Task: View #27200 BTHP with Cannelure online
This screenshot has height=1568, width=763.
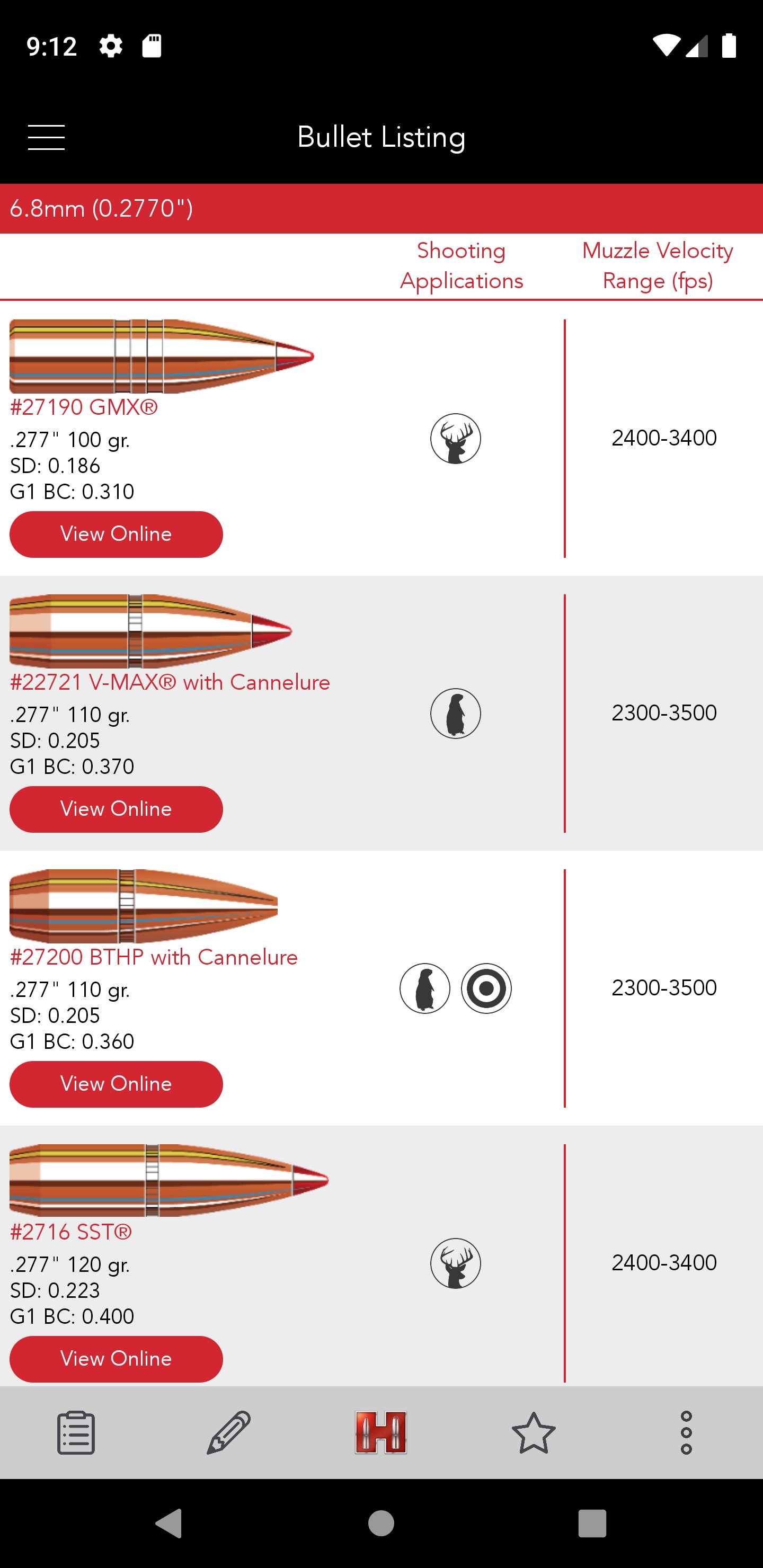Action: tap(116, 1084)
